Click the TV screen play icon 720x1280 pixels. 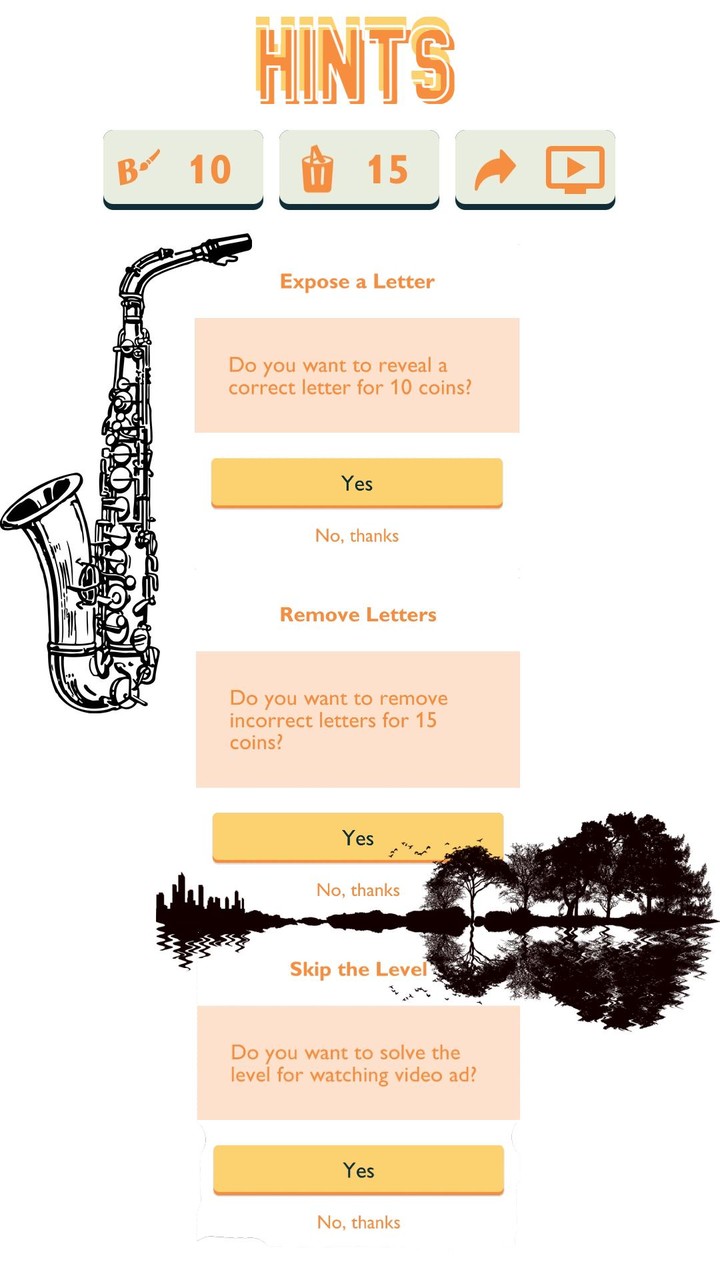tap(576, 169)
